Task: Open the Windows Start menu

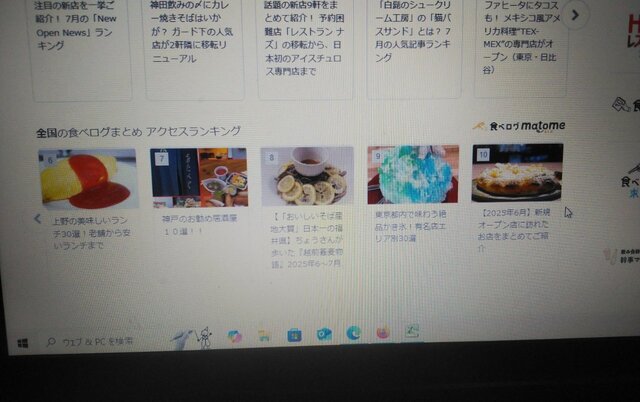Action: [22, 343]
